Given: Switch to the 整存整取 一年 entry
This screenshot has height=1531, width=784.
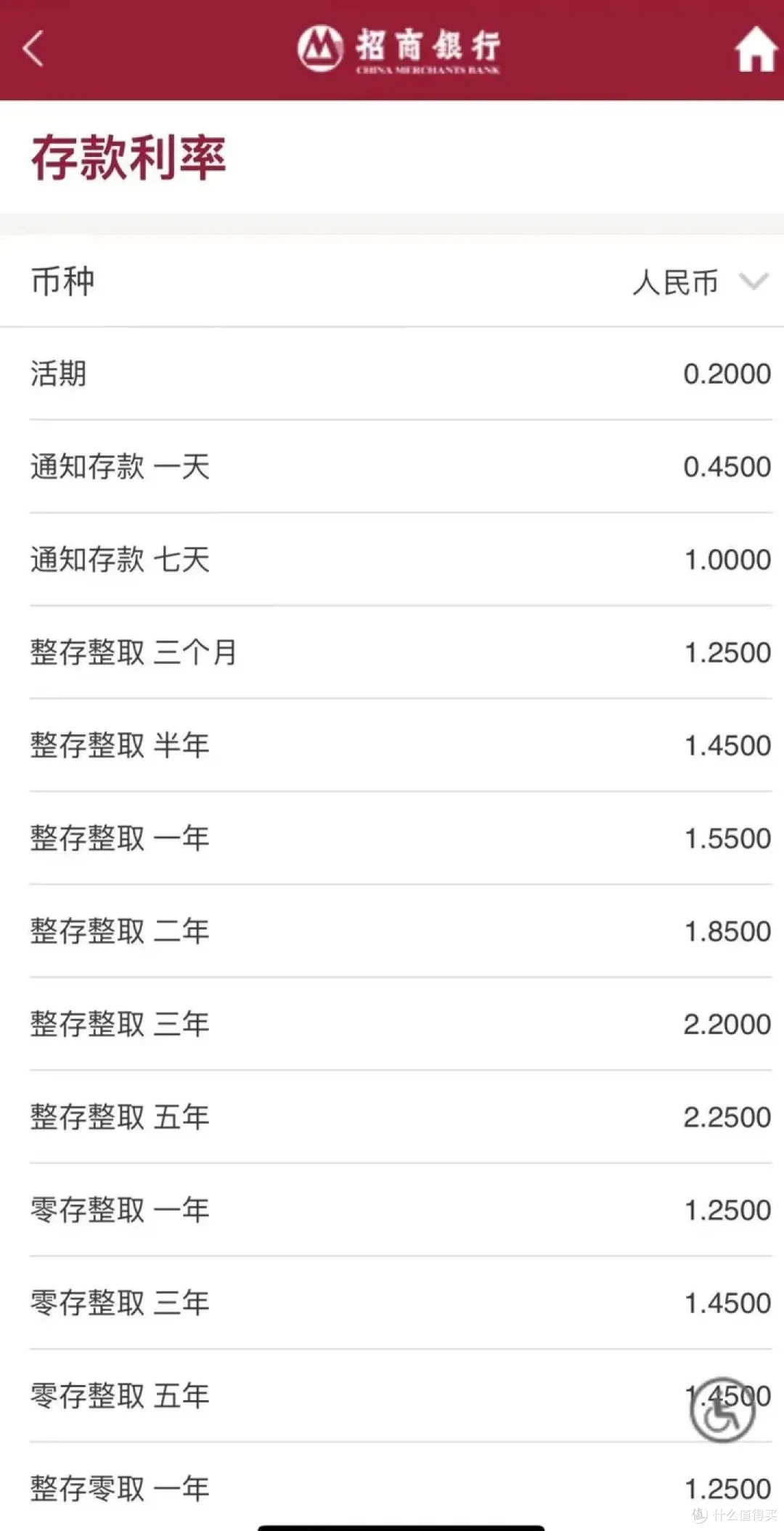Looking at the screenshot, I should click(x=392, y=837).
